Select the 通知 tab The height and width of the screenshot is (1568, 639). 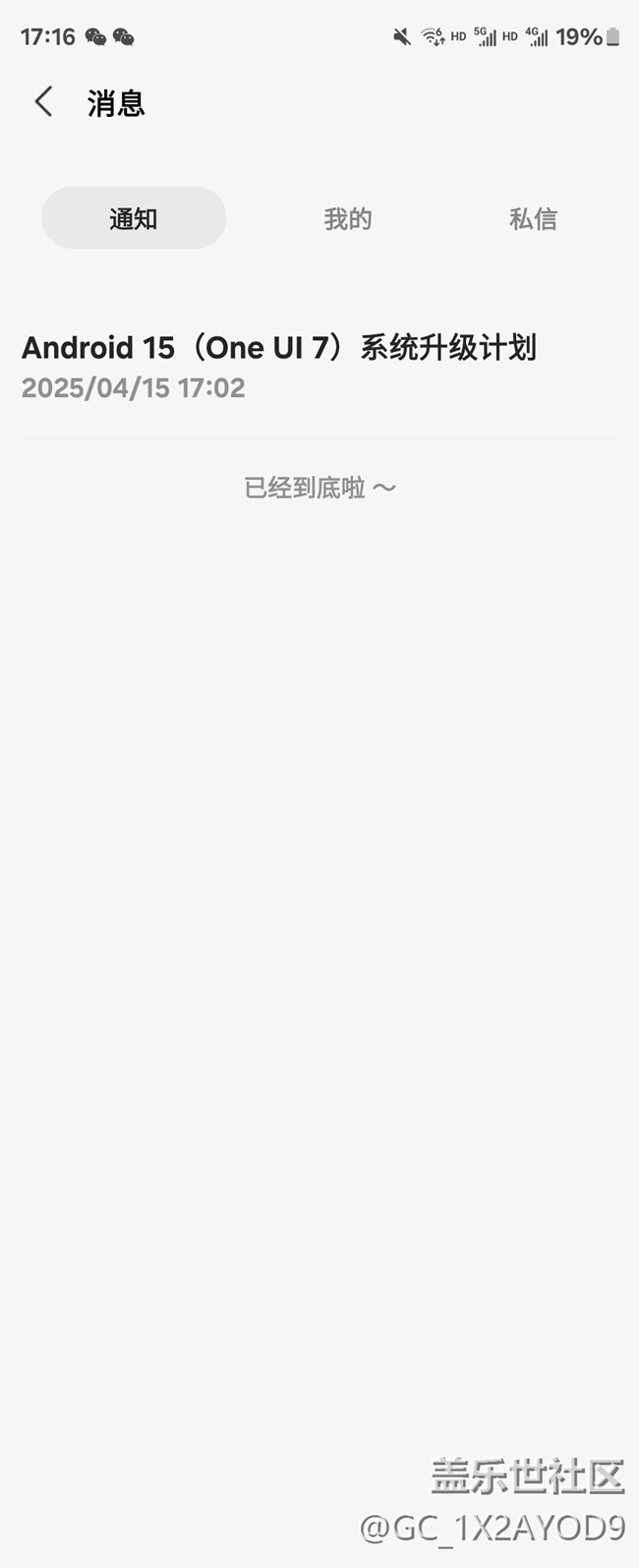[134, 218]
